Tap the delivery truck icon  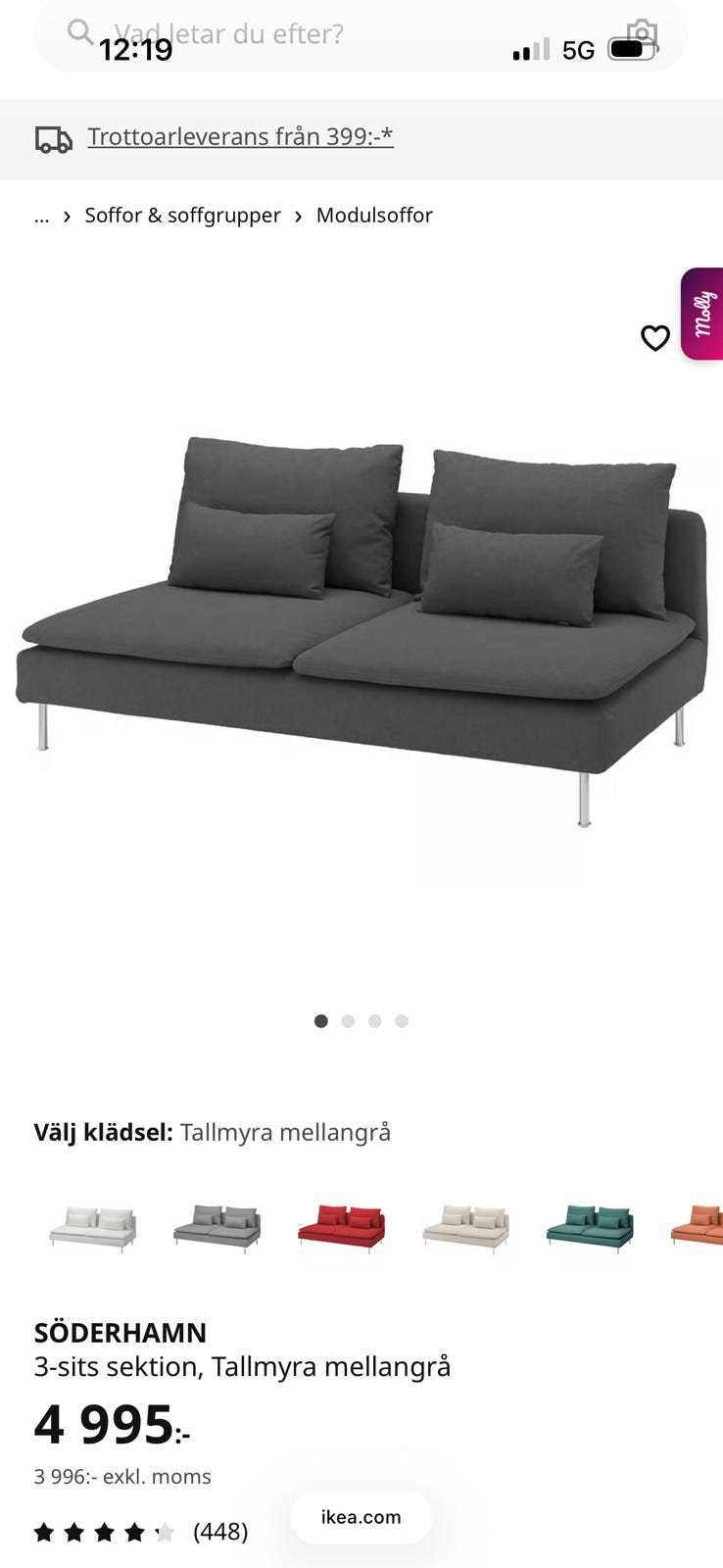coord(54,138)
